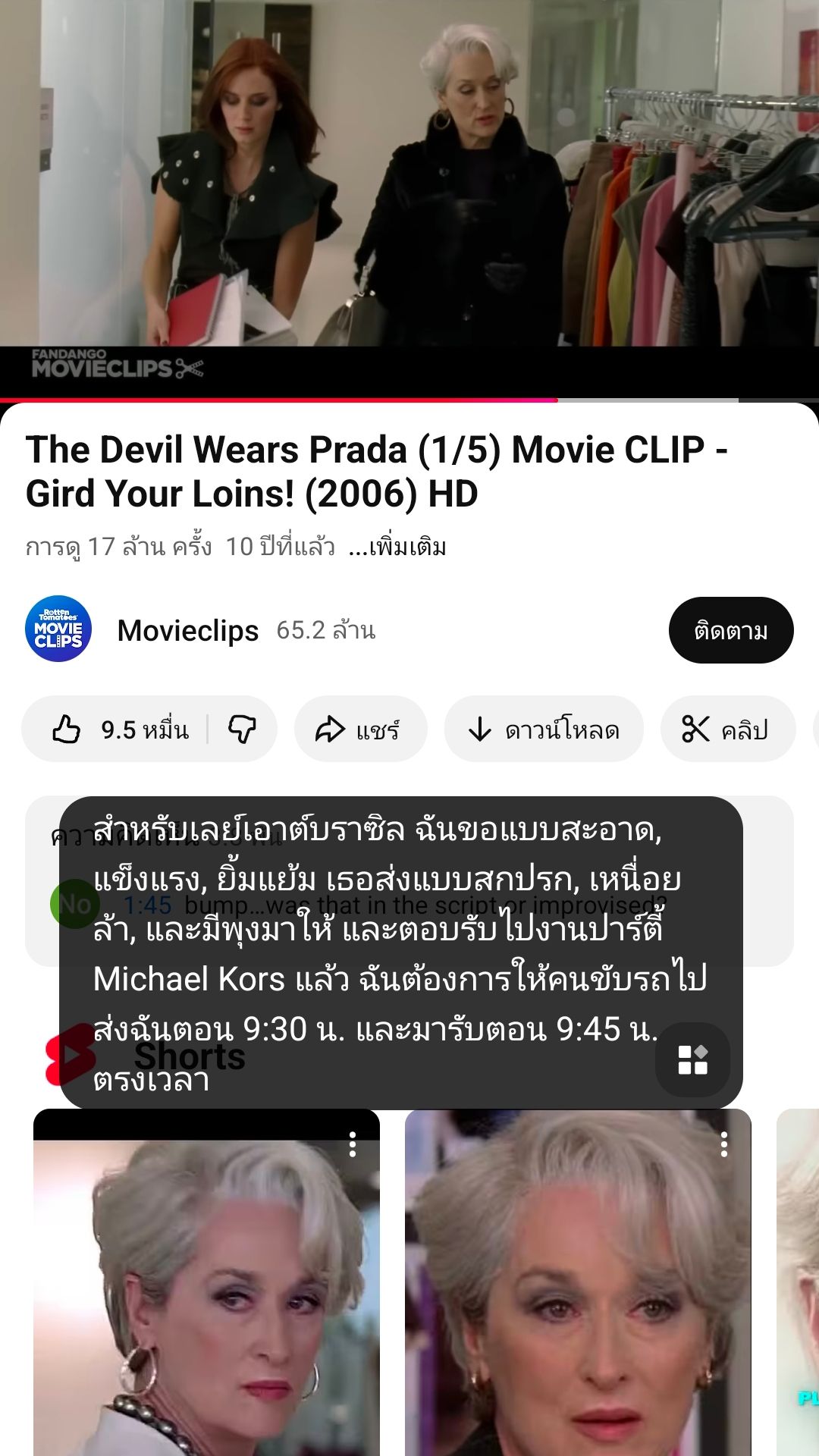Dislike the video with thumbs down
This screenshot has height=1456, width=819.
click(243, 730)
